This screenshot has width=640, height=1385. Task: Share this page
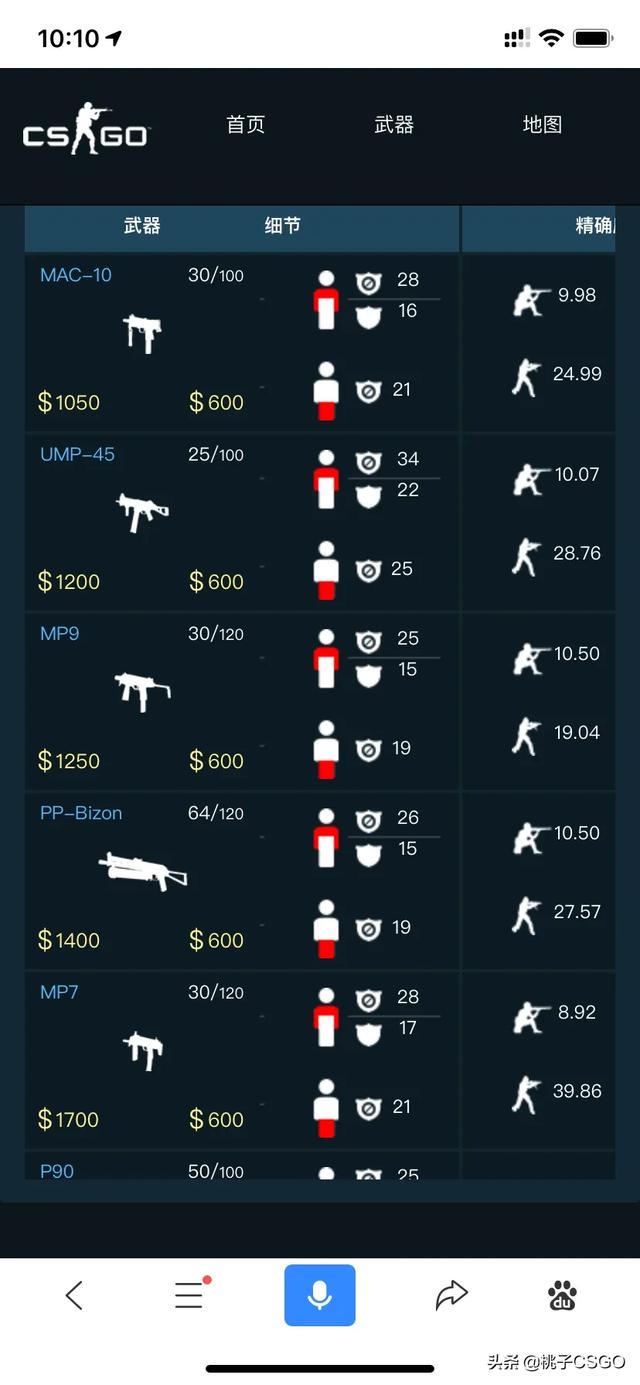(x=452, y=1296)
